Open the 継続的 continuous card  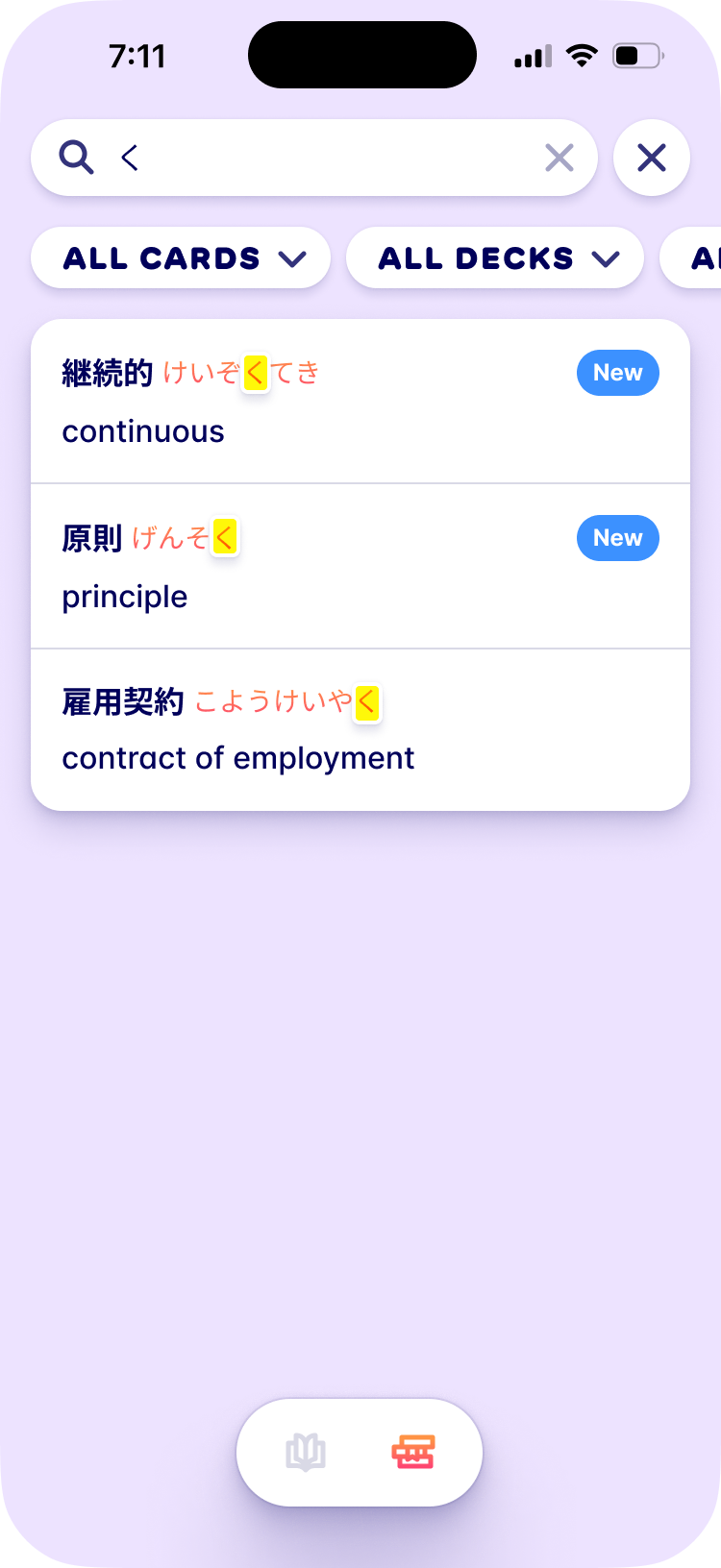coord(360,402)
